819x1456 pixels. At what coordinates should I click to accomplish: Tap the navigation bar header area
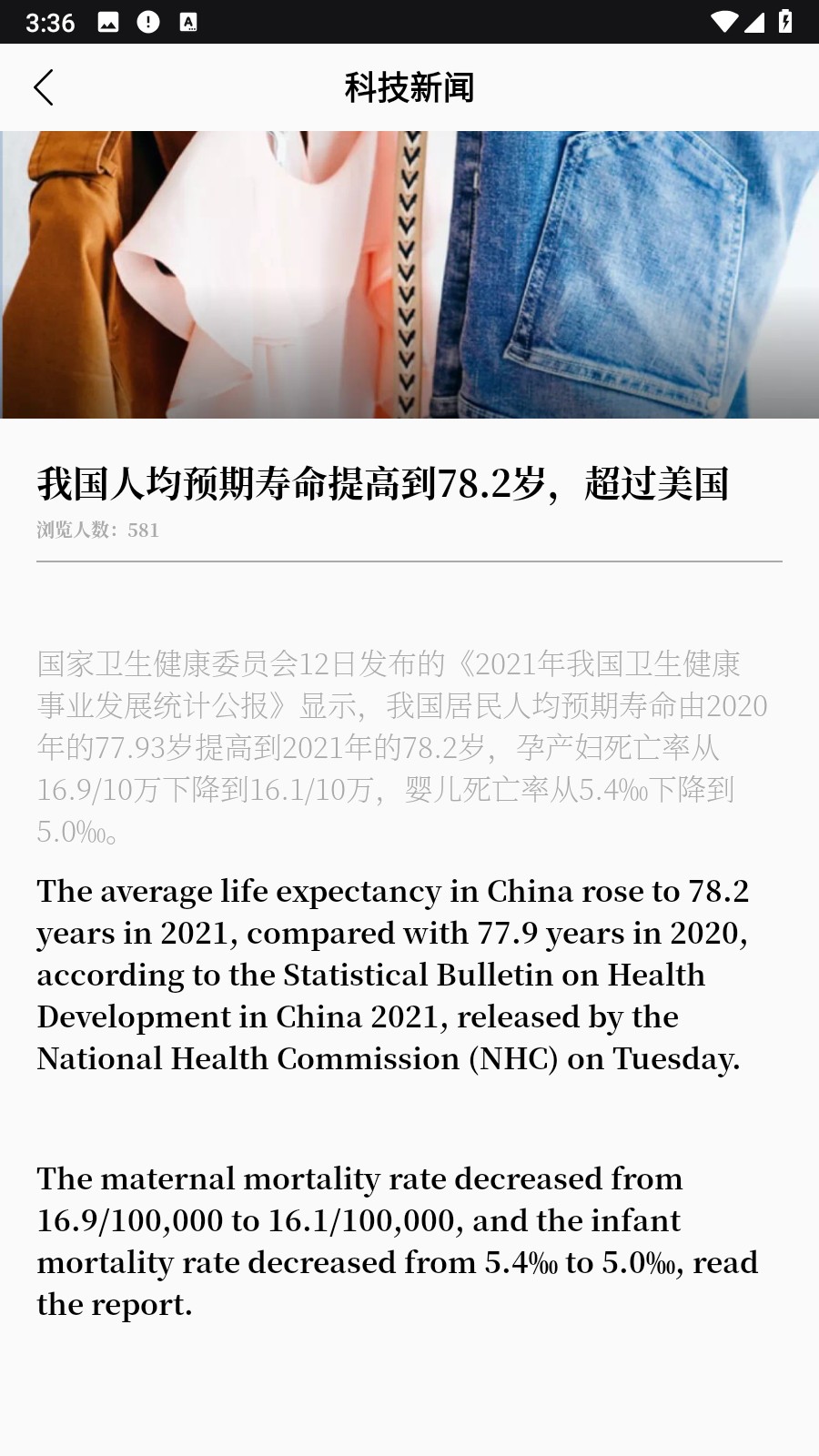[409, 88]
